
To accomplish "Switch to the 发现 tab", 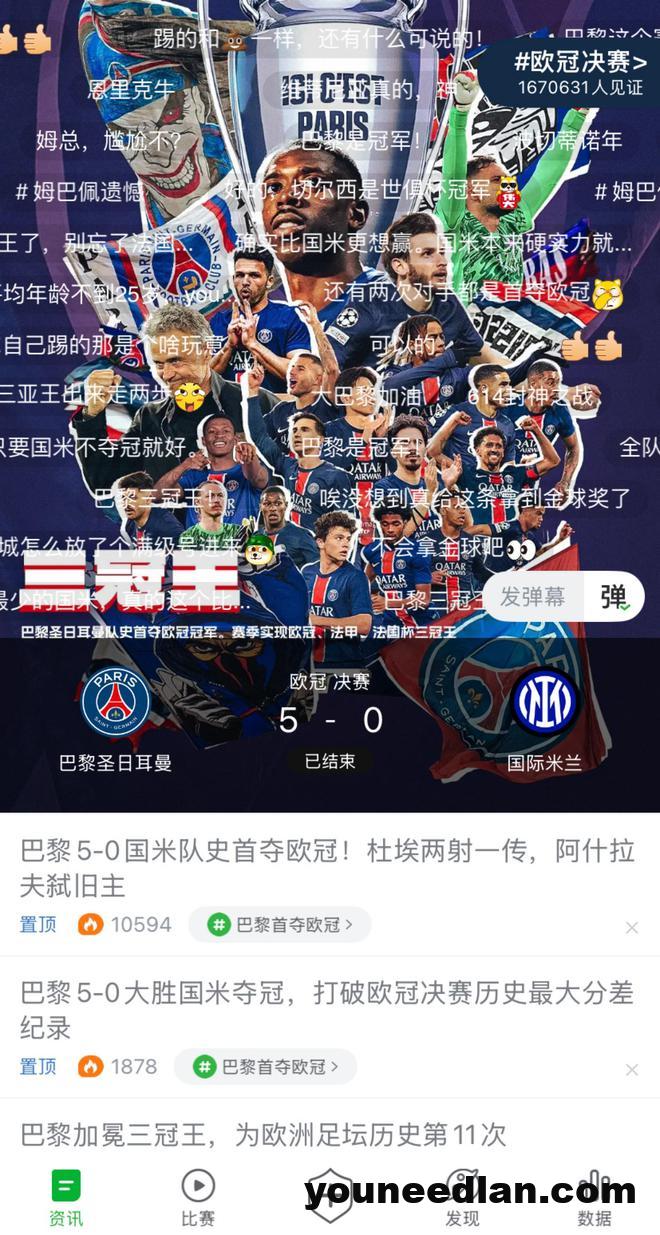I will click(462, 1198).
